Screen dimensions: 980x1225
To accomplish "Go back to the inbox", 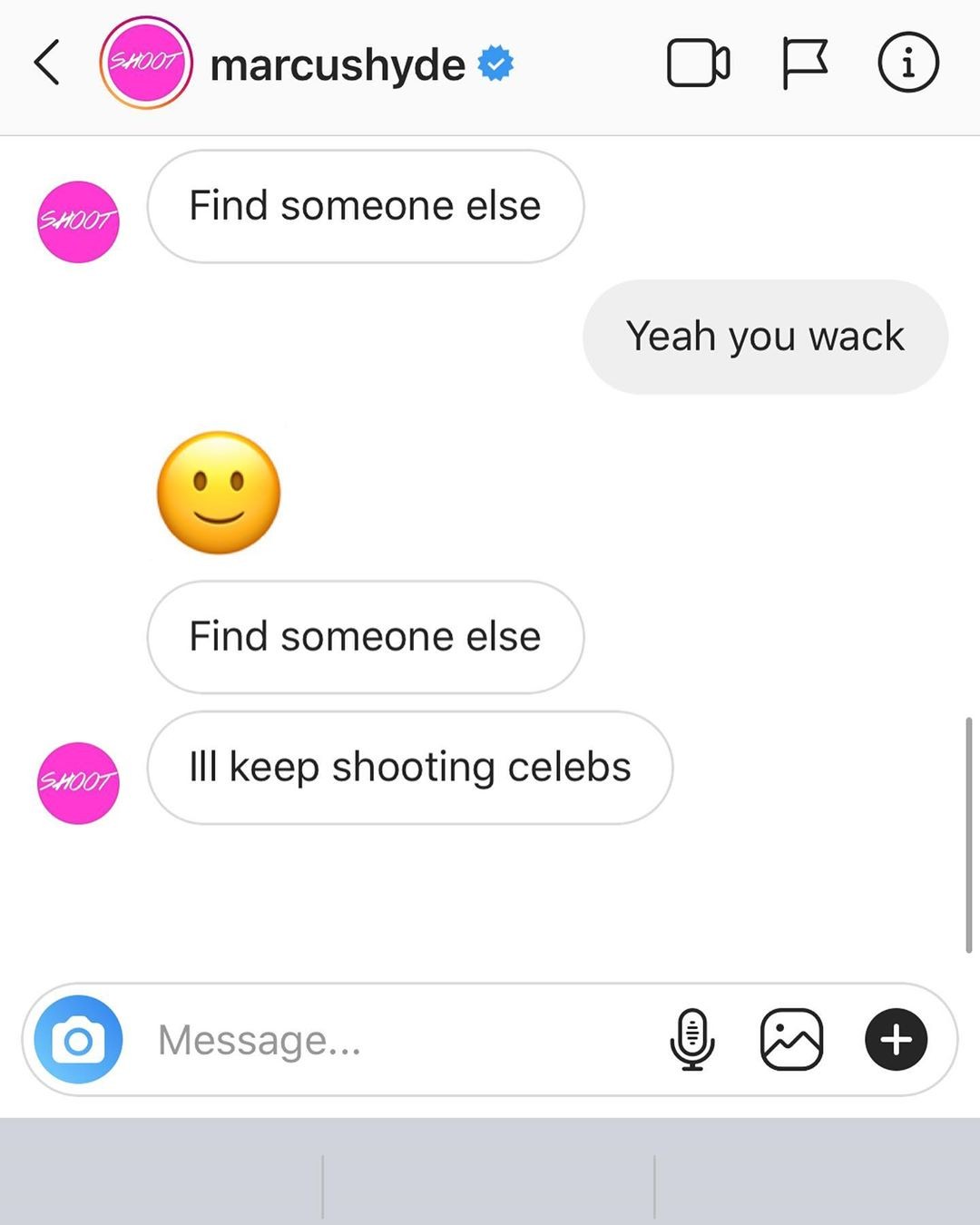I will [x=47, y=63].
